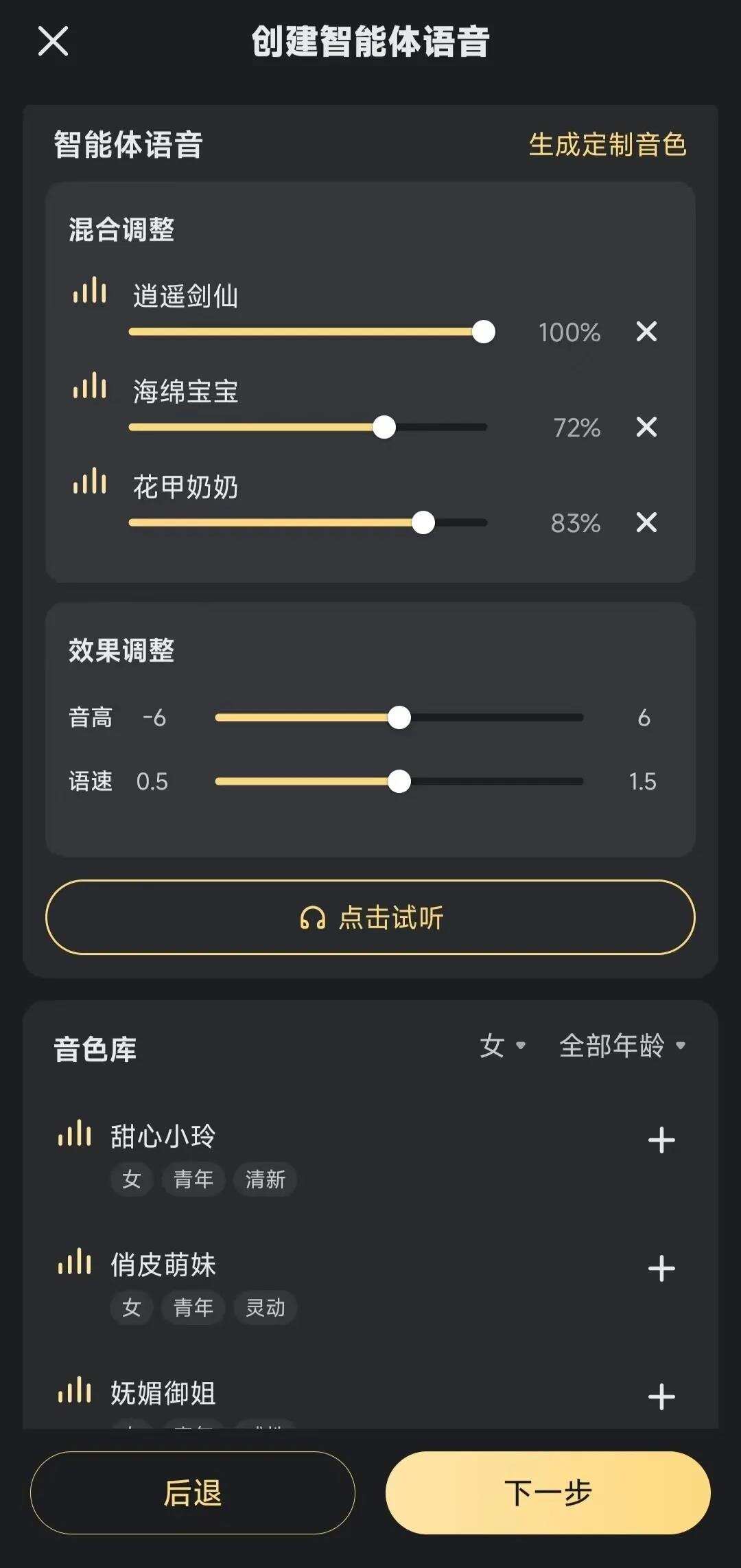Tap the close X at top left

tap(51, 43)
